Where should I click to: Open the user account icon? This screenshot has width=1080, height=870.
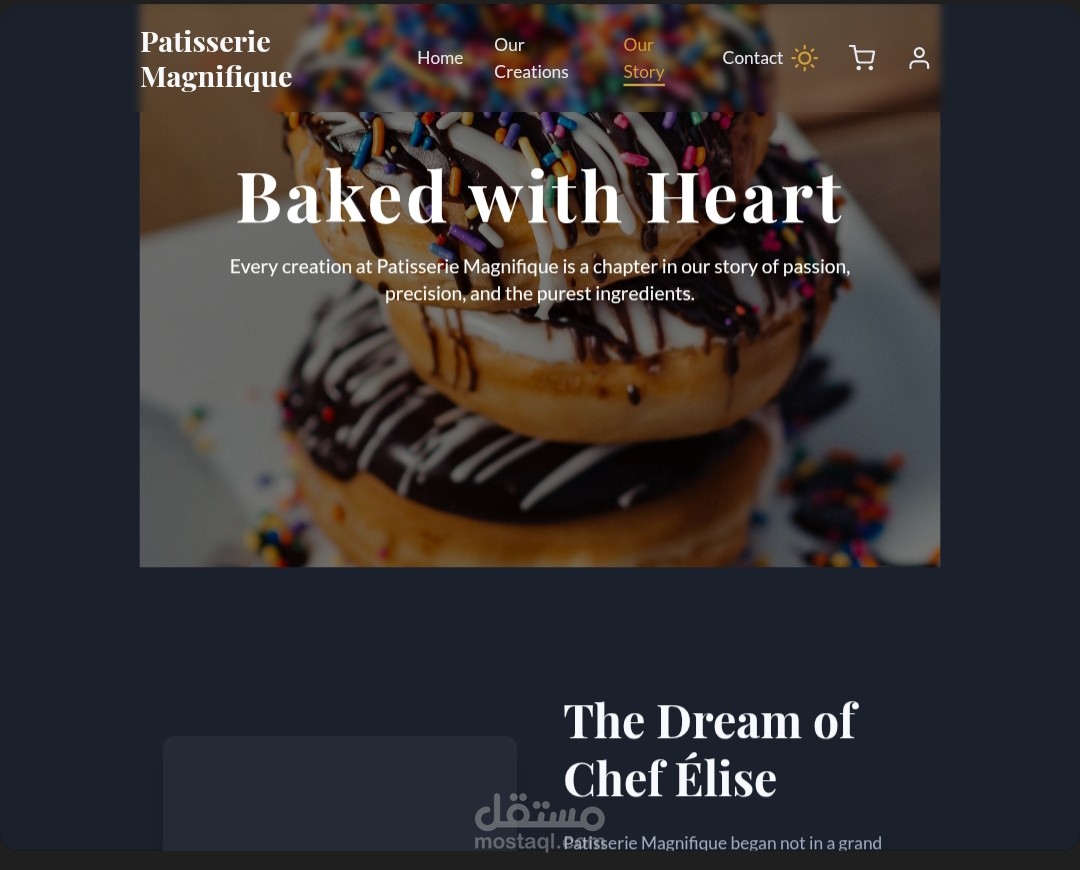point(919,58)
